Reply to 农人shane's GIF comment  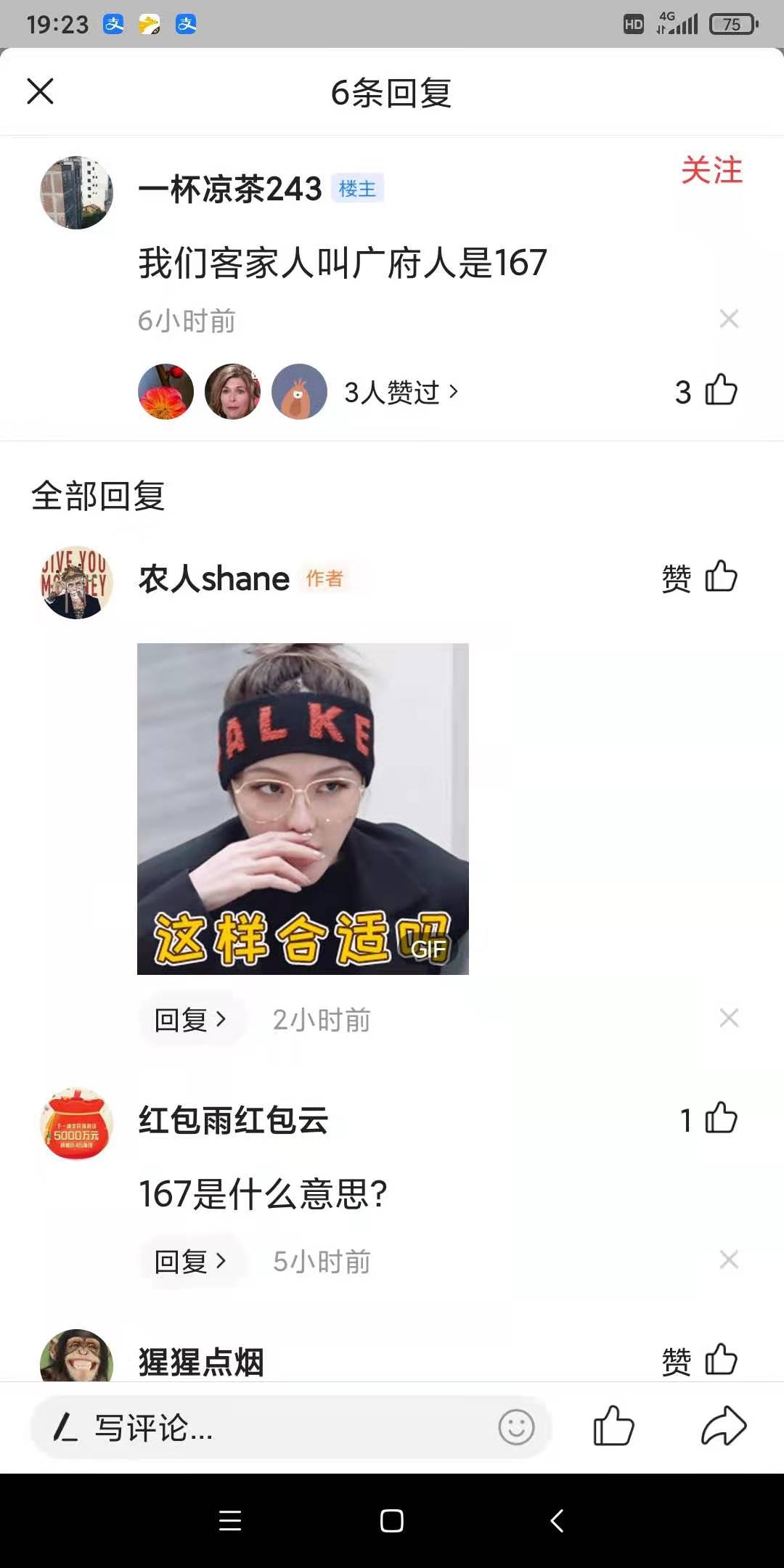coord(190,1020)
